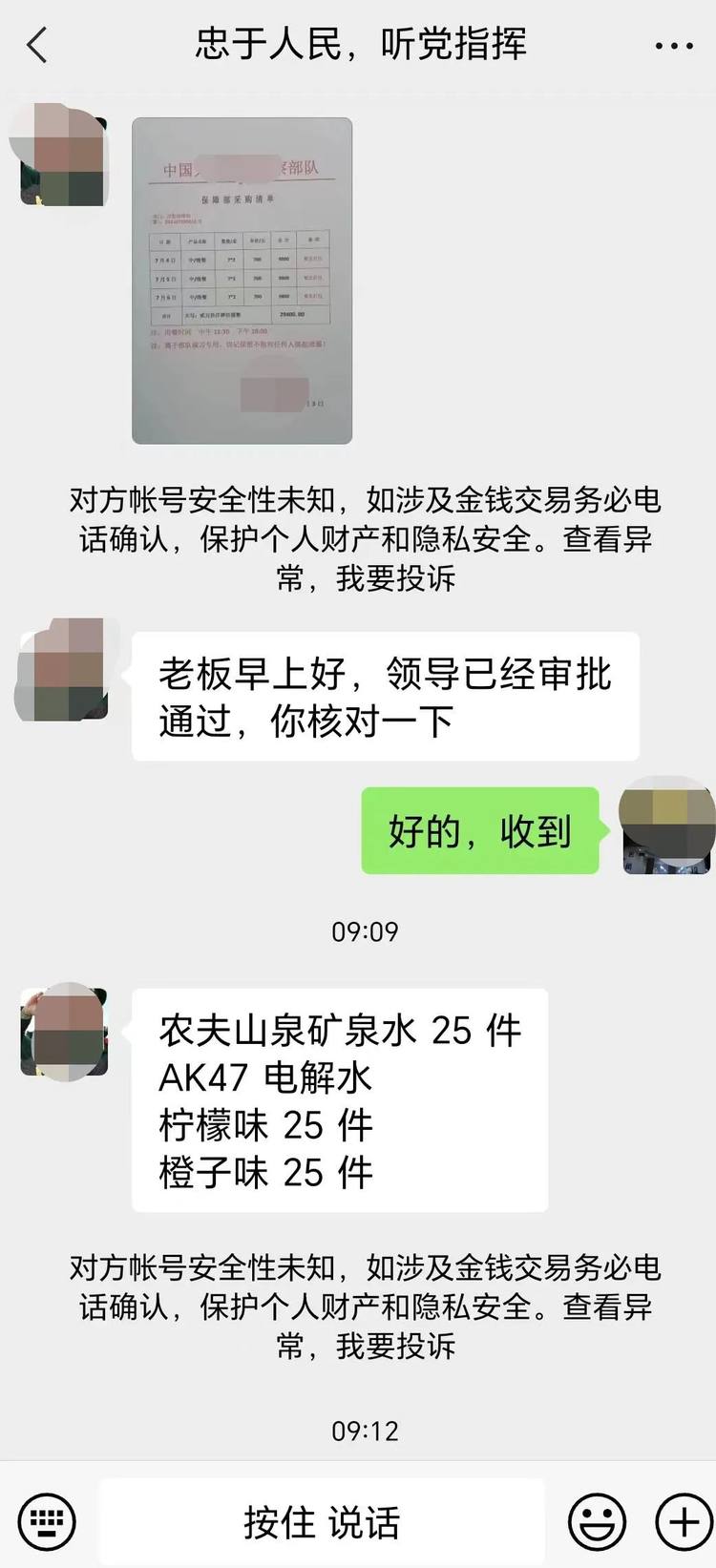716x1568 pixels.
Task: Go back from the chat
Action: click(38, 45)
